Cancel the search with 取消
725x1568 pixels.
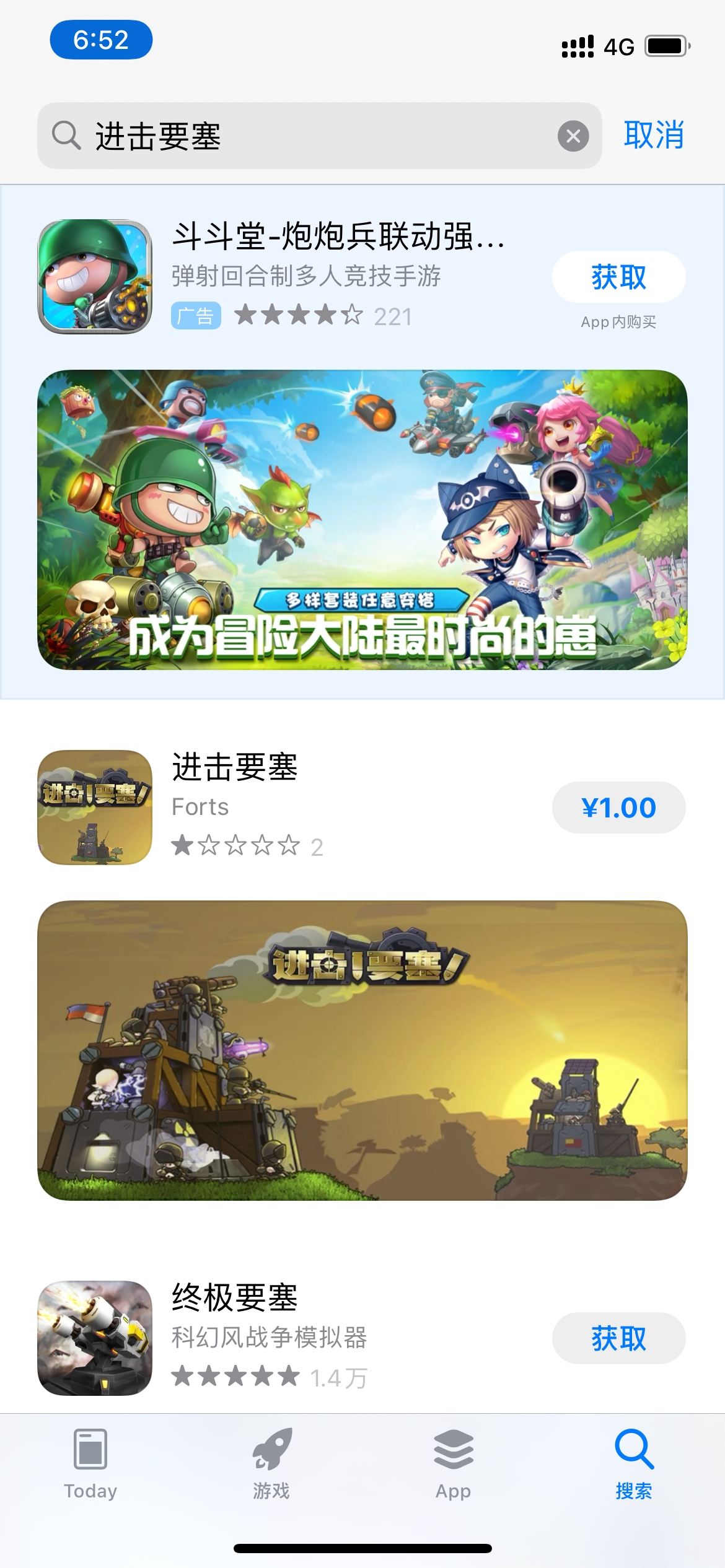654,135
